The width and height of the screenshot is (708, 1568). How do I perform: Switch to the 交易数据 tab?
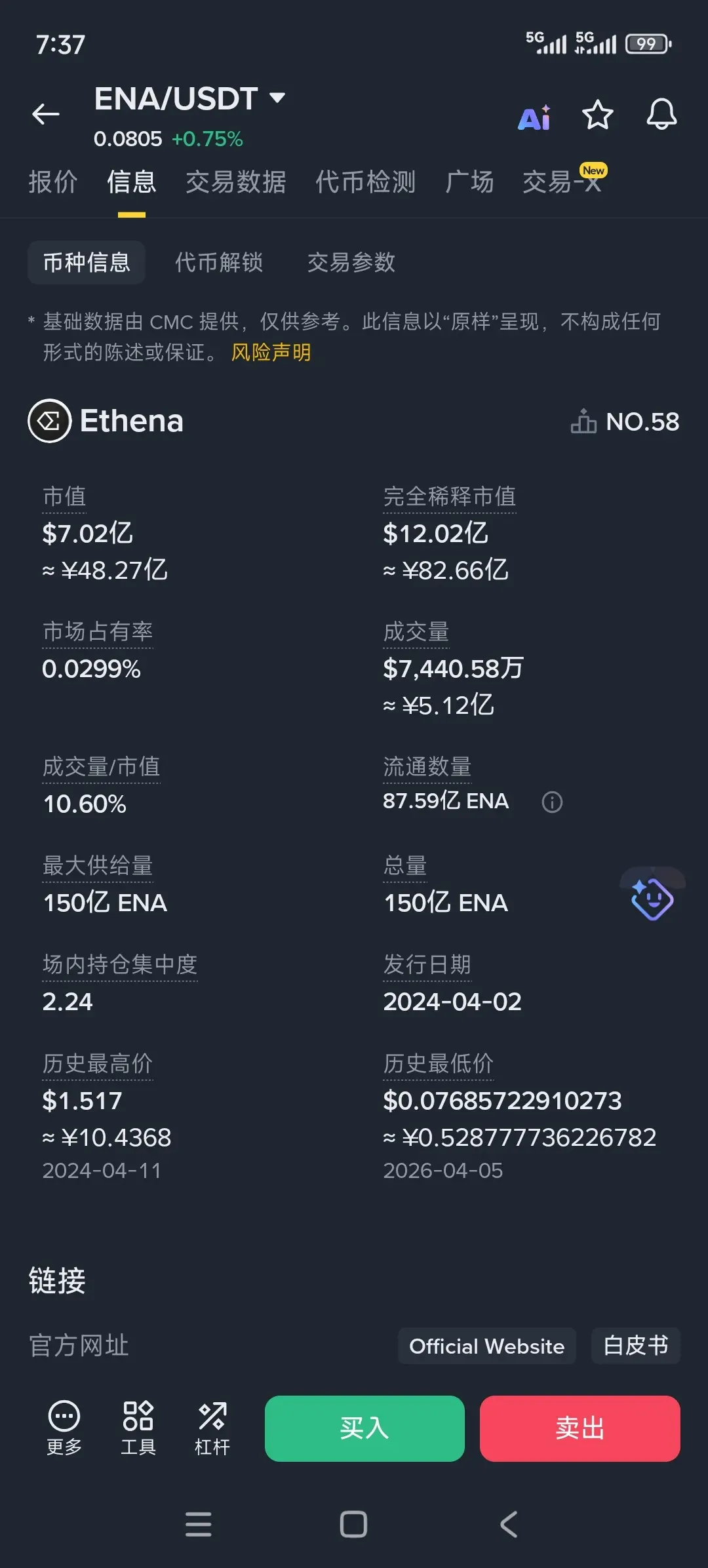[236, 182]
